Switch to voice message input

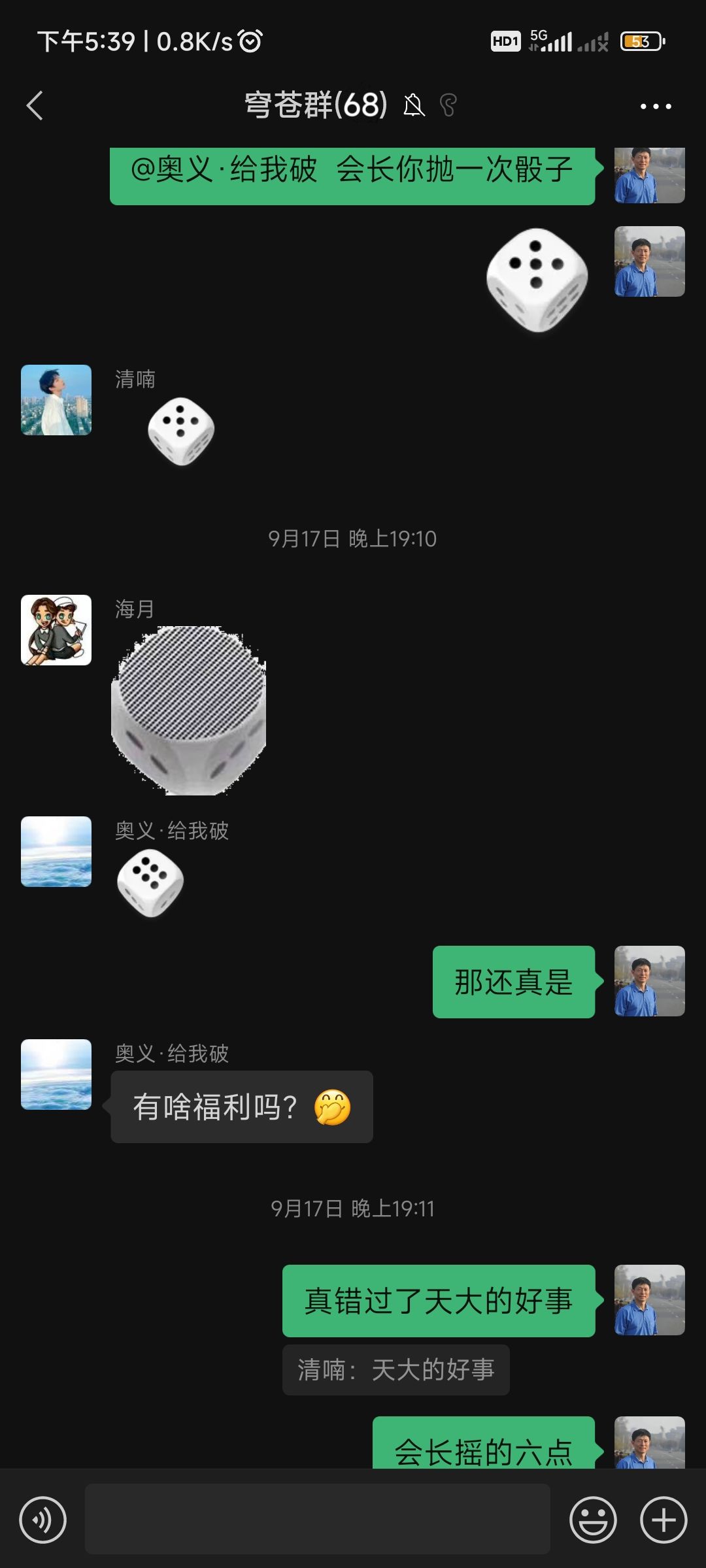43,1520
